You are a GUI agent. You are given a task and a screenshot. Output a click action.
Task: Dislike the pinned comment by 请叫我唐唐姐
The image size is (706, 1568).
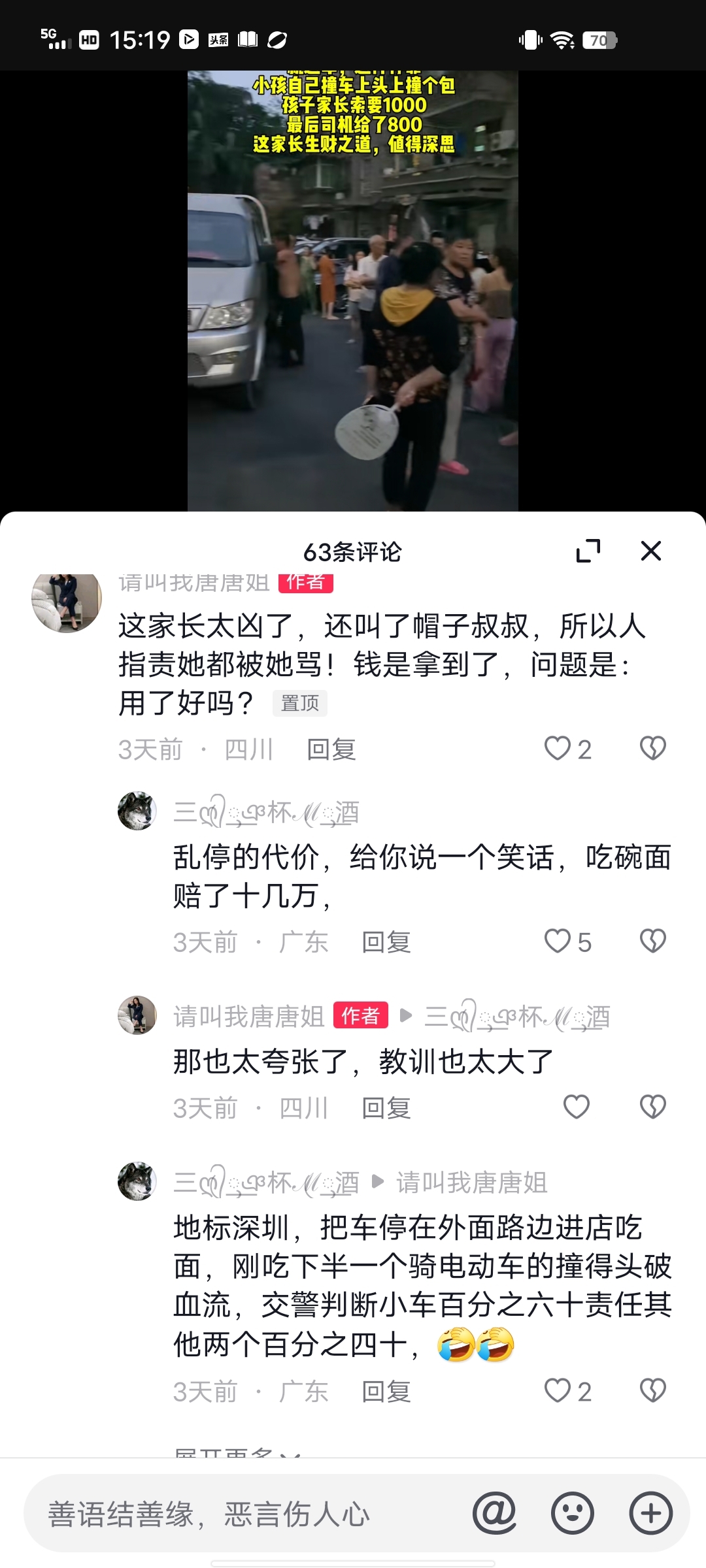tap(652, 749)
